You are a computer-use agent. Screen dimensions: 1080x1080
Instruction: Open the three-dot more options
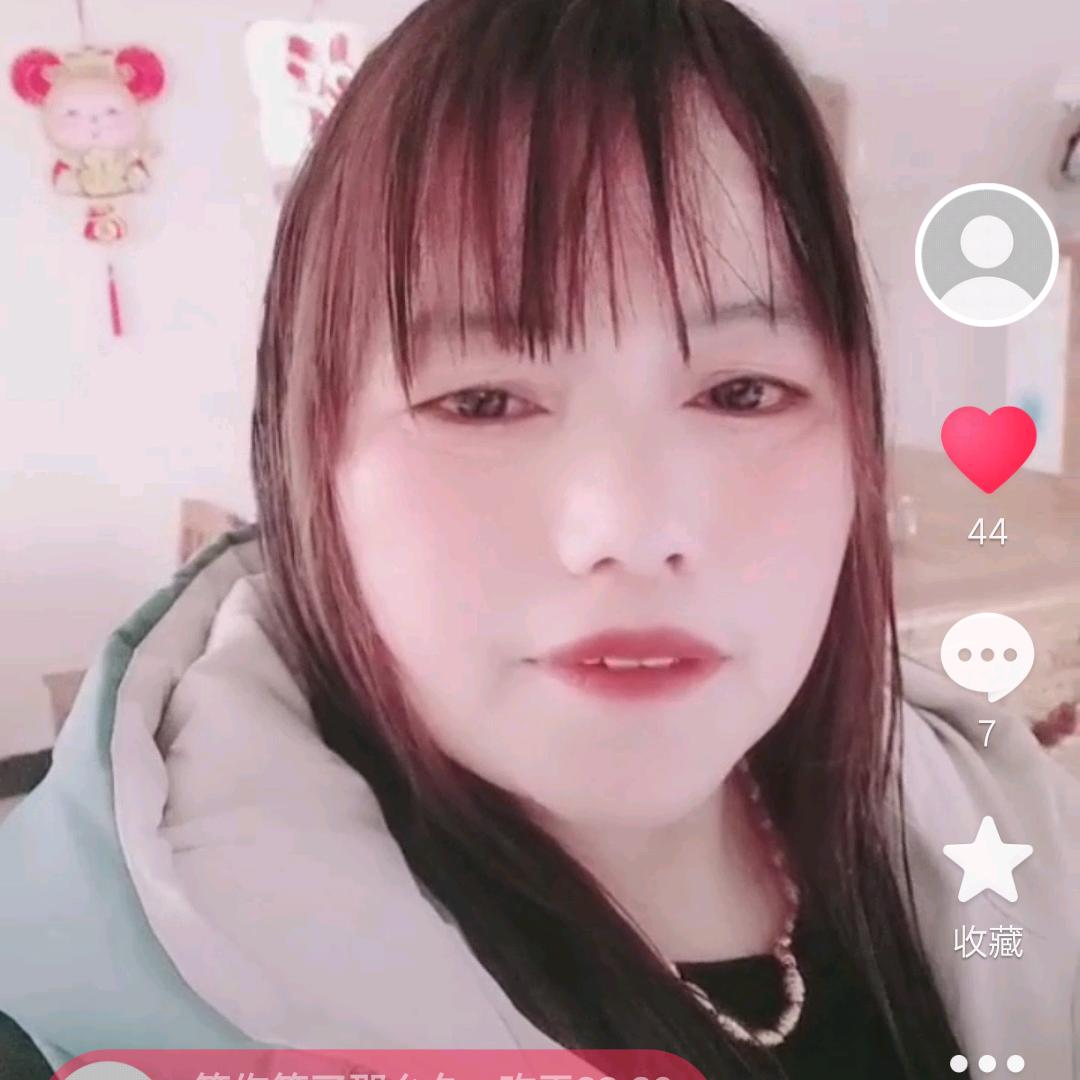987,1063
